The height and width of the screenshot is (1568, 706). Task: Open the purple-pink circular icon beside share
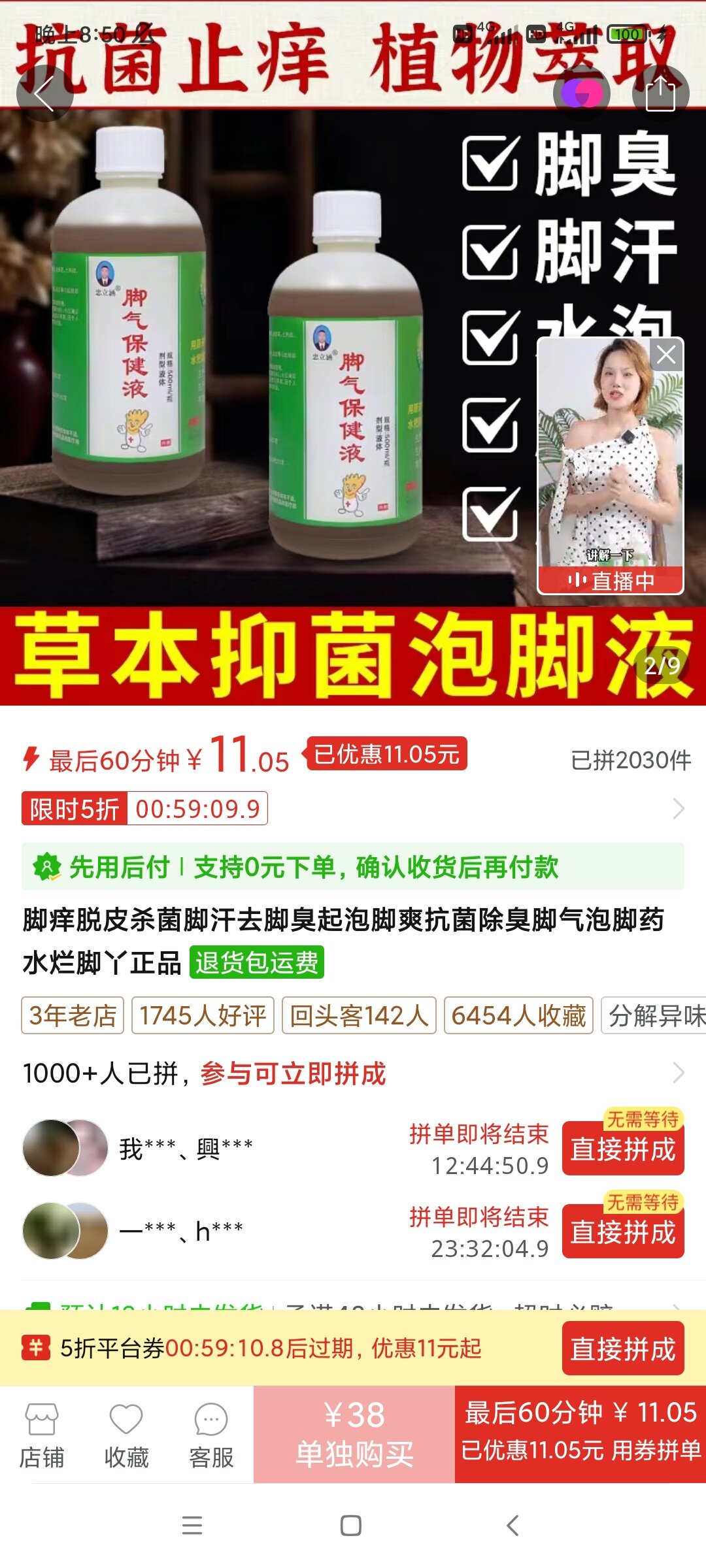point(581,94)
